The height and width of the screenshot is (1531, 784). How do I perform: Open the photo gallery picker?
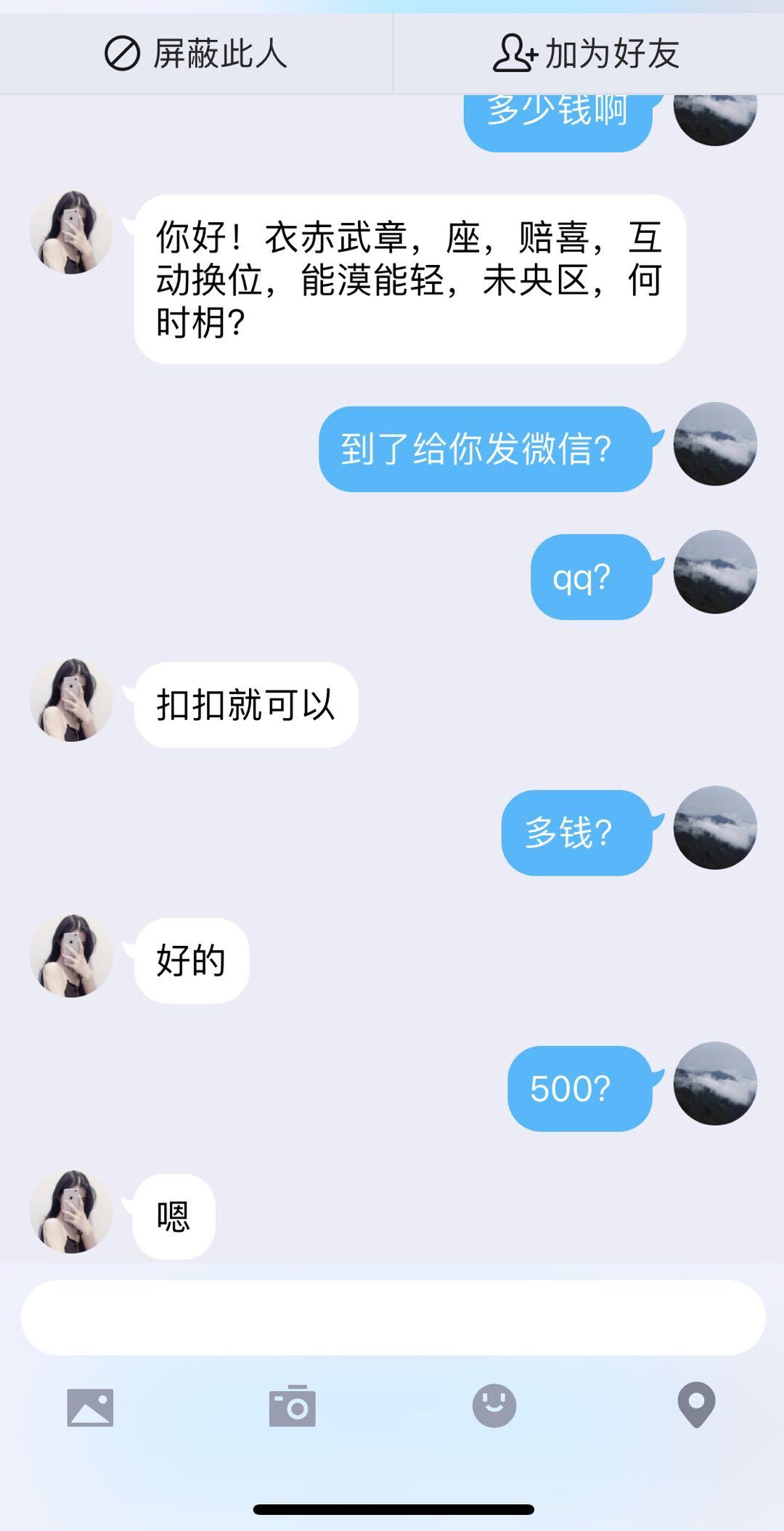(x=90, y=1408)
